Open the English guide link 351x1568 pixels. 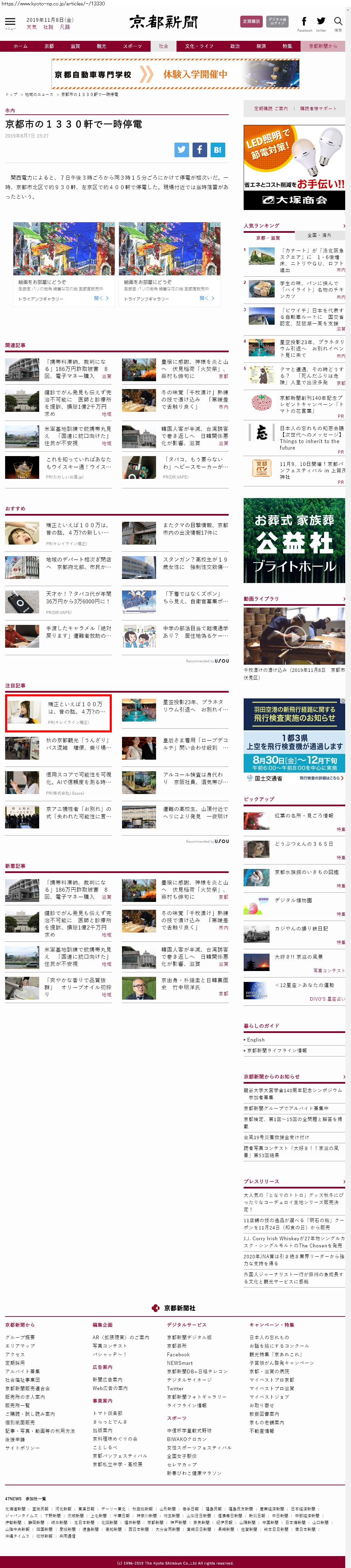[x=255, y=1040]
